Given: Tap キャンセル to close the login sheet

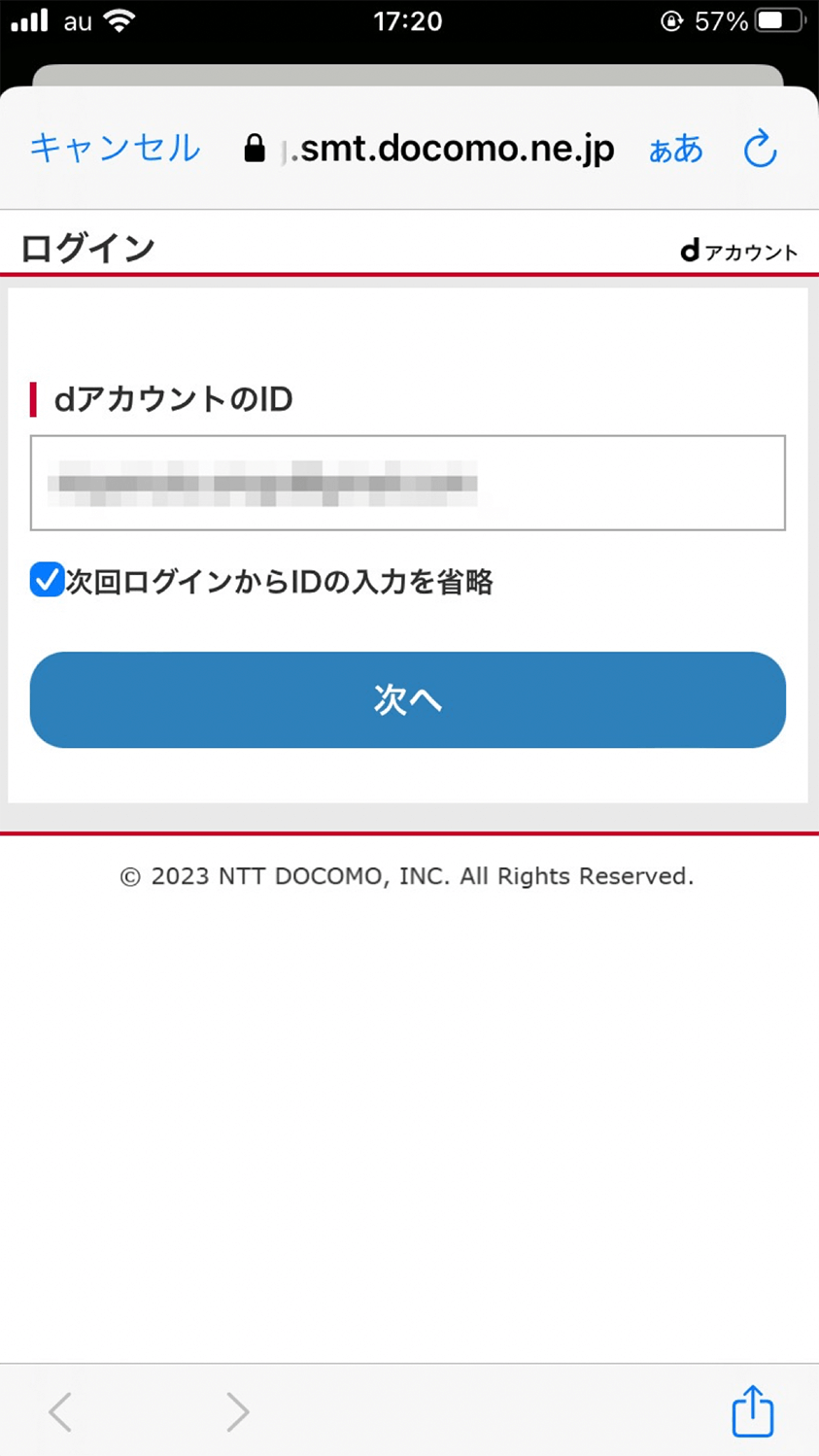Looking at the screenshot, I should point(115,148).
